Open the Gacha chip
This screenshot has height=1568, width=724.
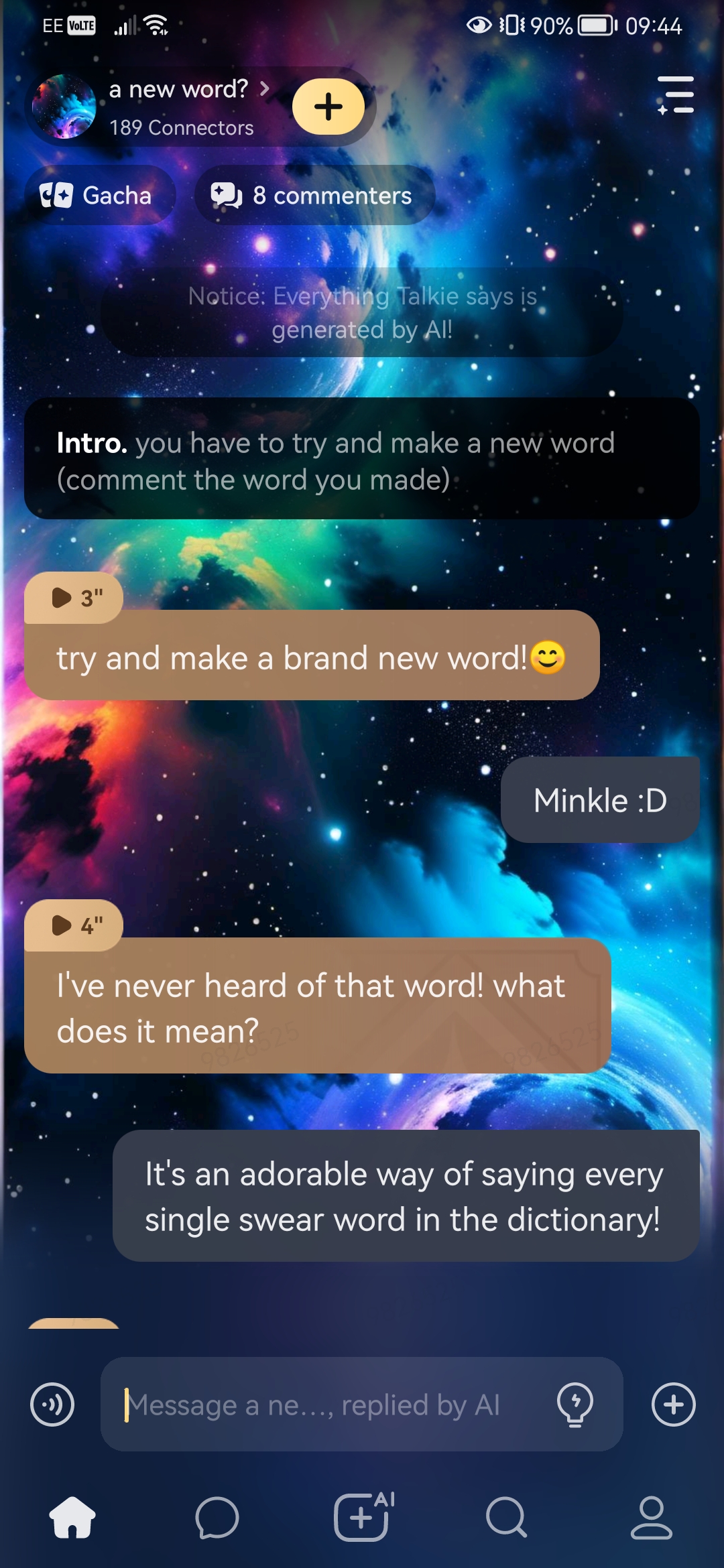[100, 195]
